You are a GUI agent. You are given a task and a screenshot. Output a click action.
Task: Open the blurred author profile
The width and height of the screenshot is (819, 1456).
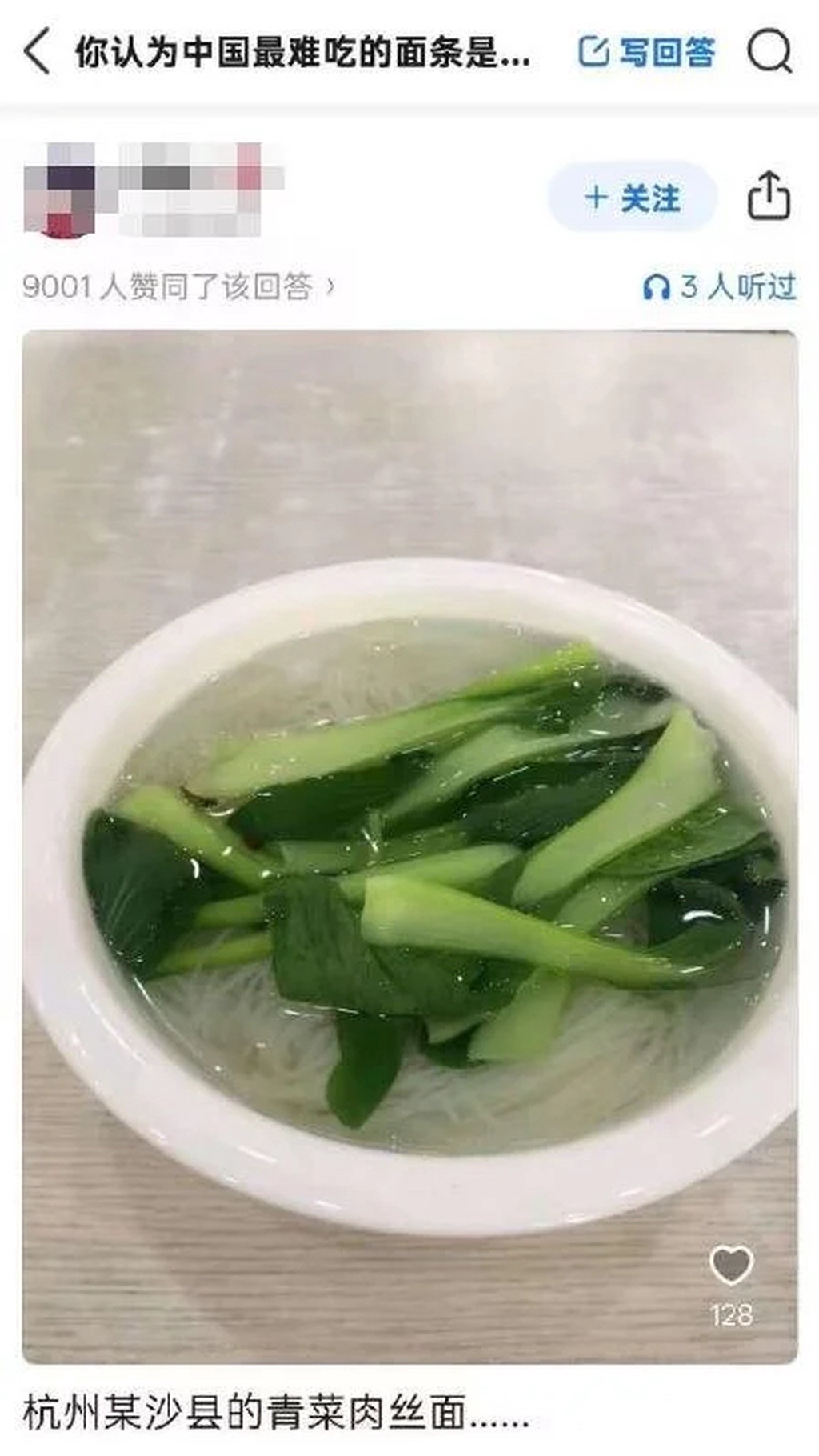152,190
